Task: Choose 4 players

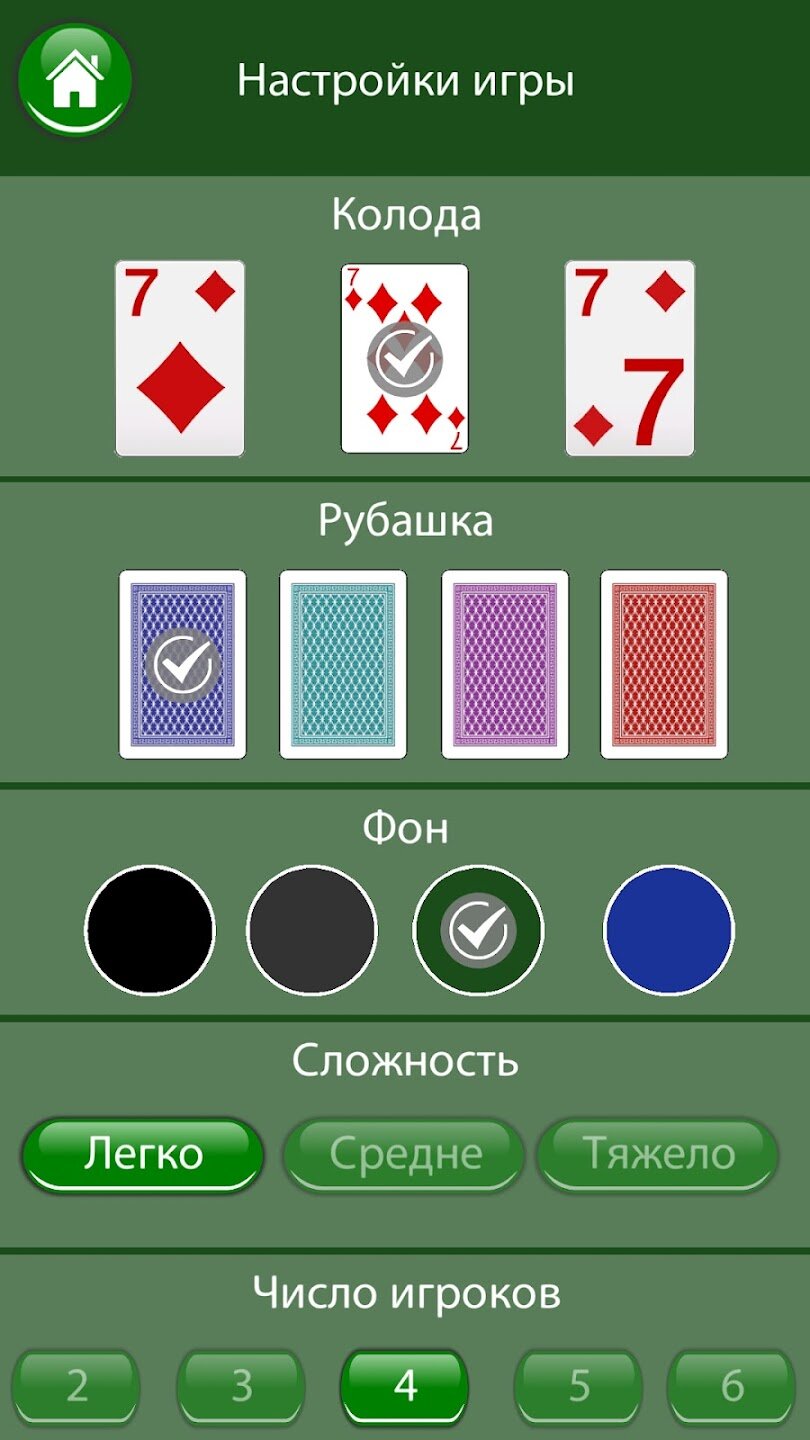Action: tap(404, 1386)
